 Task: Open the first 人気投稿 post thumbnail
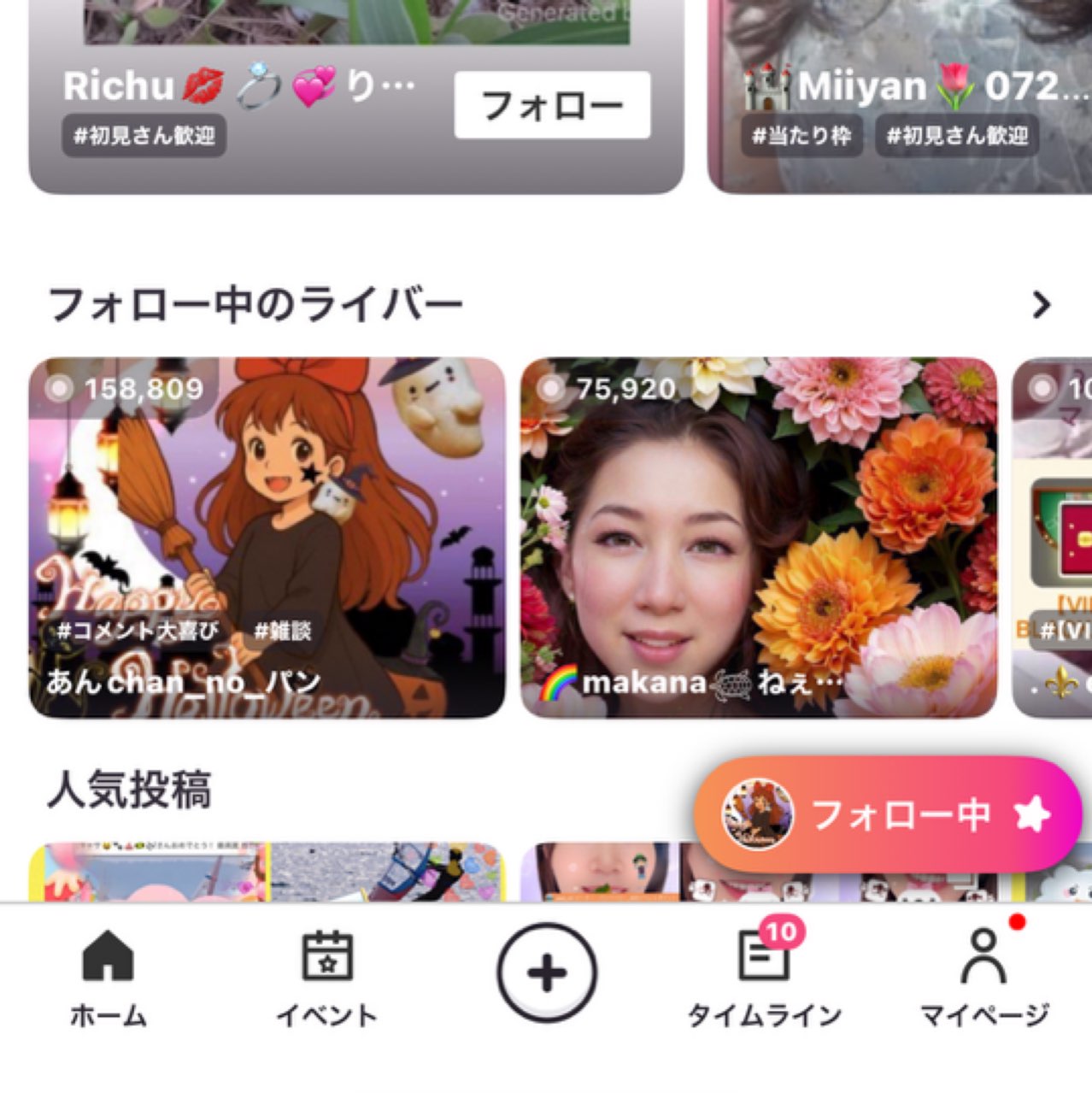tap(267, 872)
